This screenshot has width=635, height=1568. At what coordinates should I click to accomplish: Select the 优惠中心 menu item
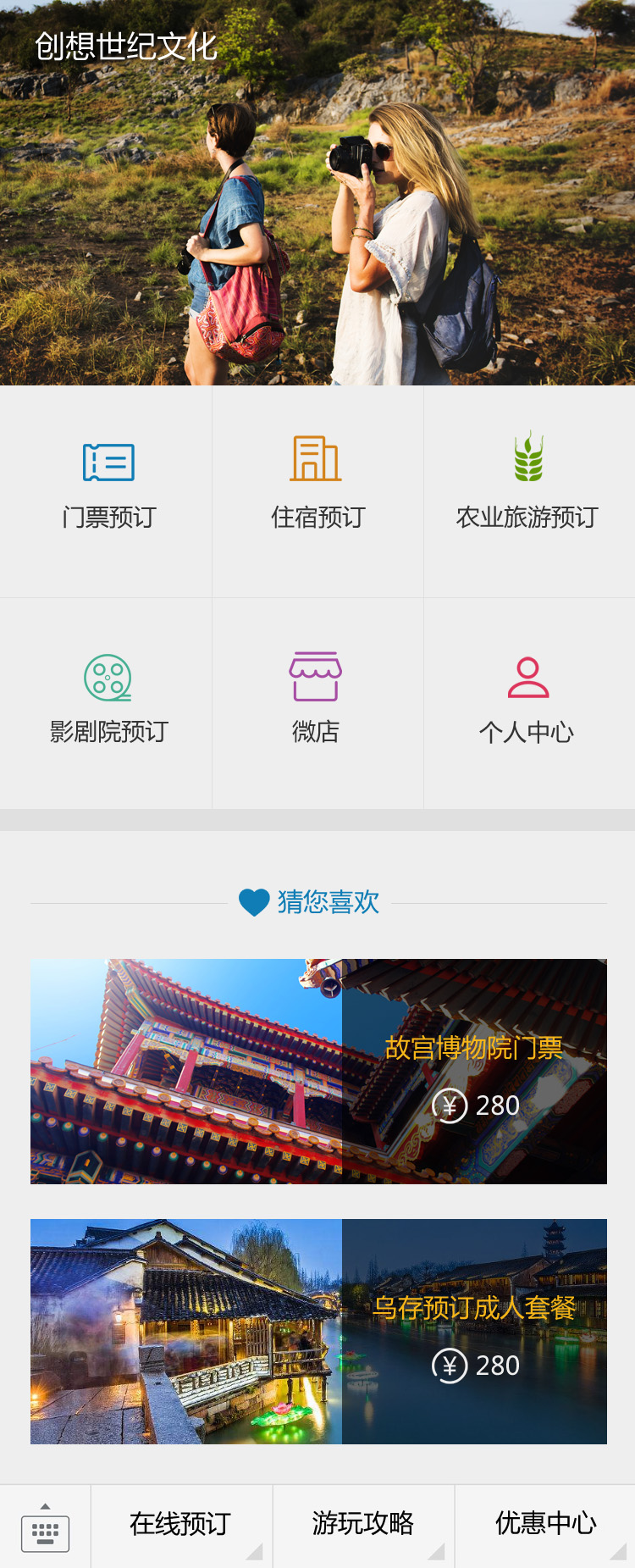click(544, 1525)
